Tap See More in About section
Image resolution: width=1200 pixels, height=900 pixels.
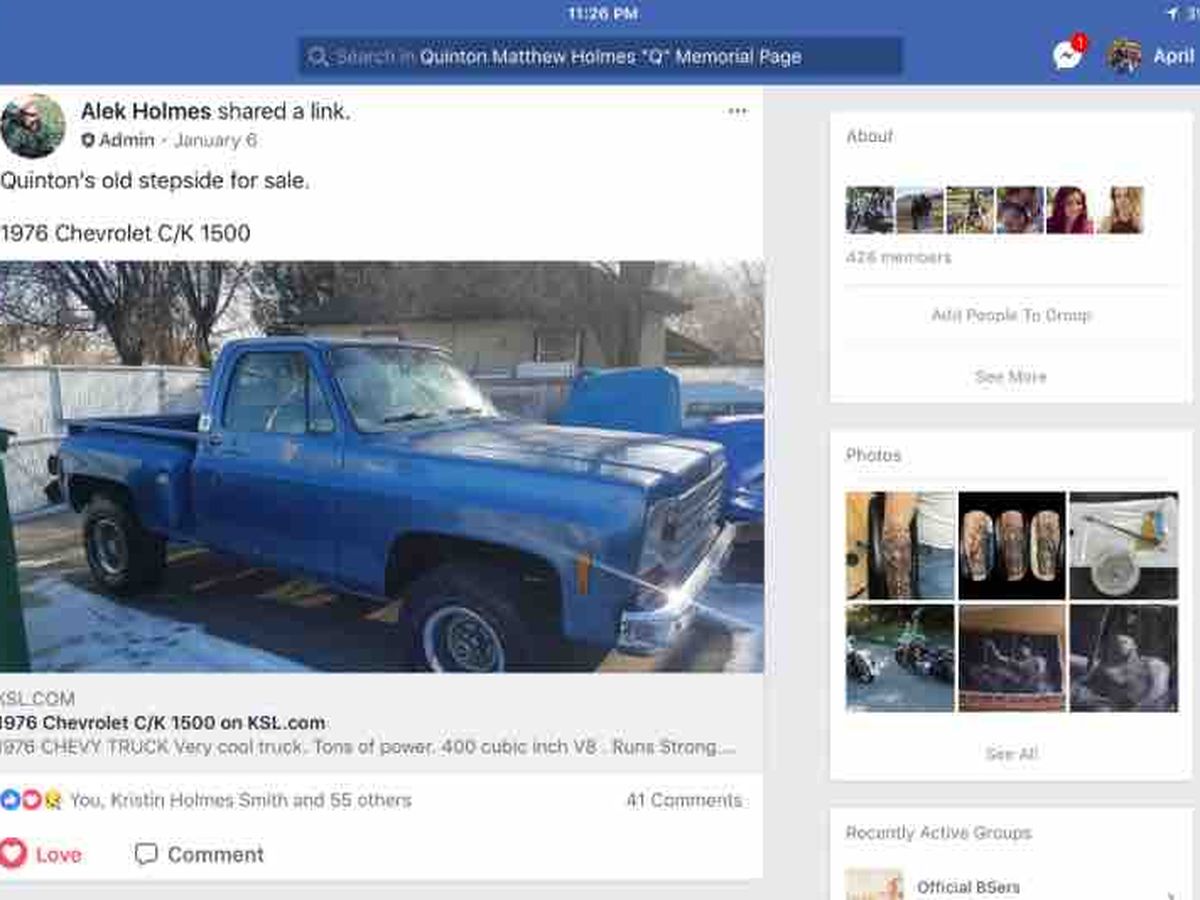point(1011,377)
